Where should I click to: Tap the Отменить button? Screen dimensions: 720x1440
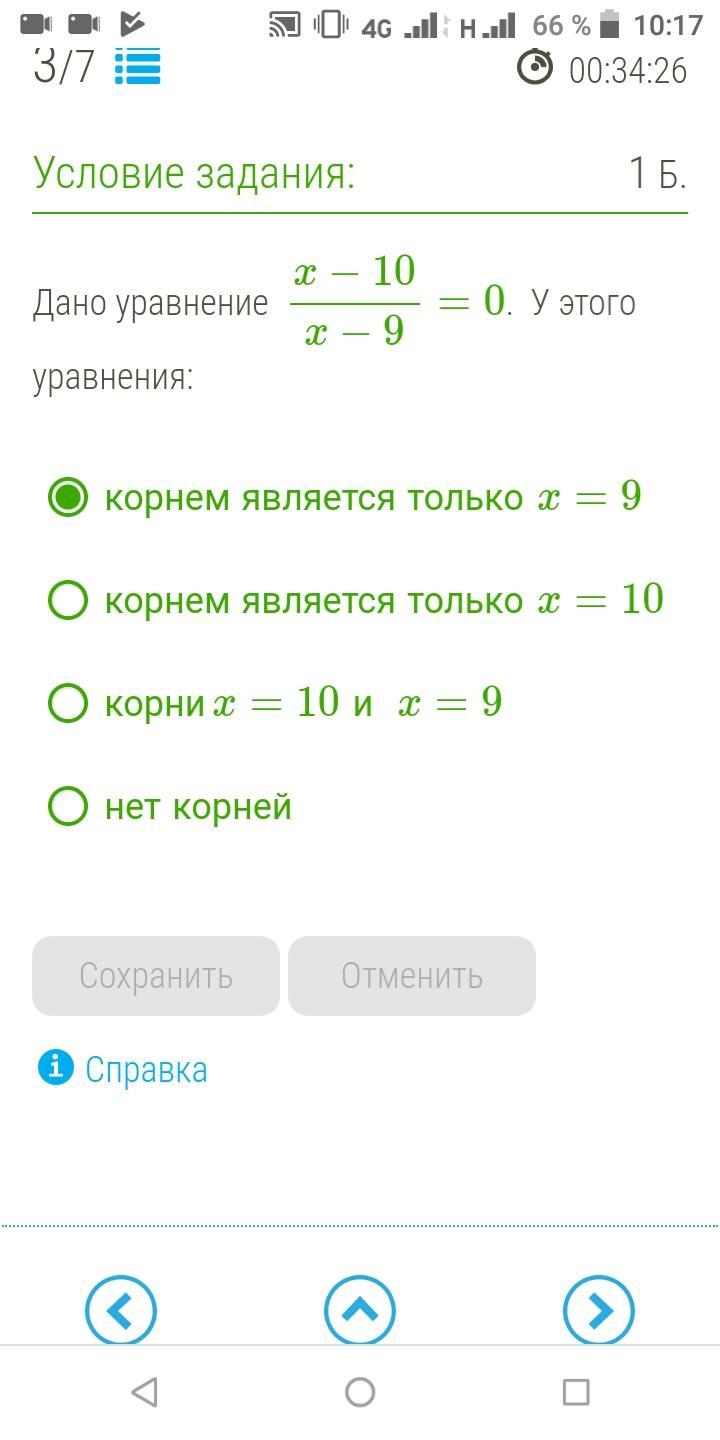[412, 976]
